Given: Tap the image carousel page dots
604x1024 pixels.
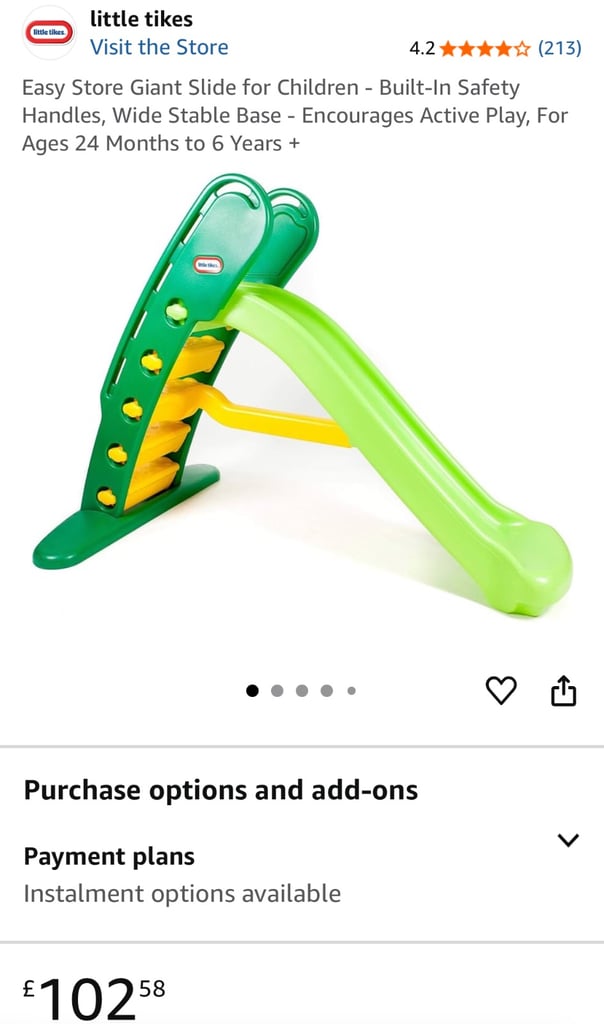Looking at the screenshot, I should 301,690.
